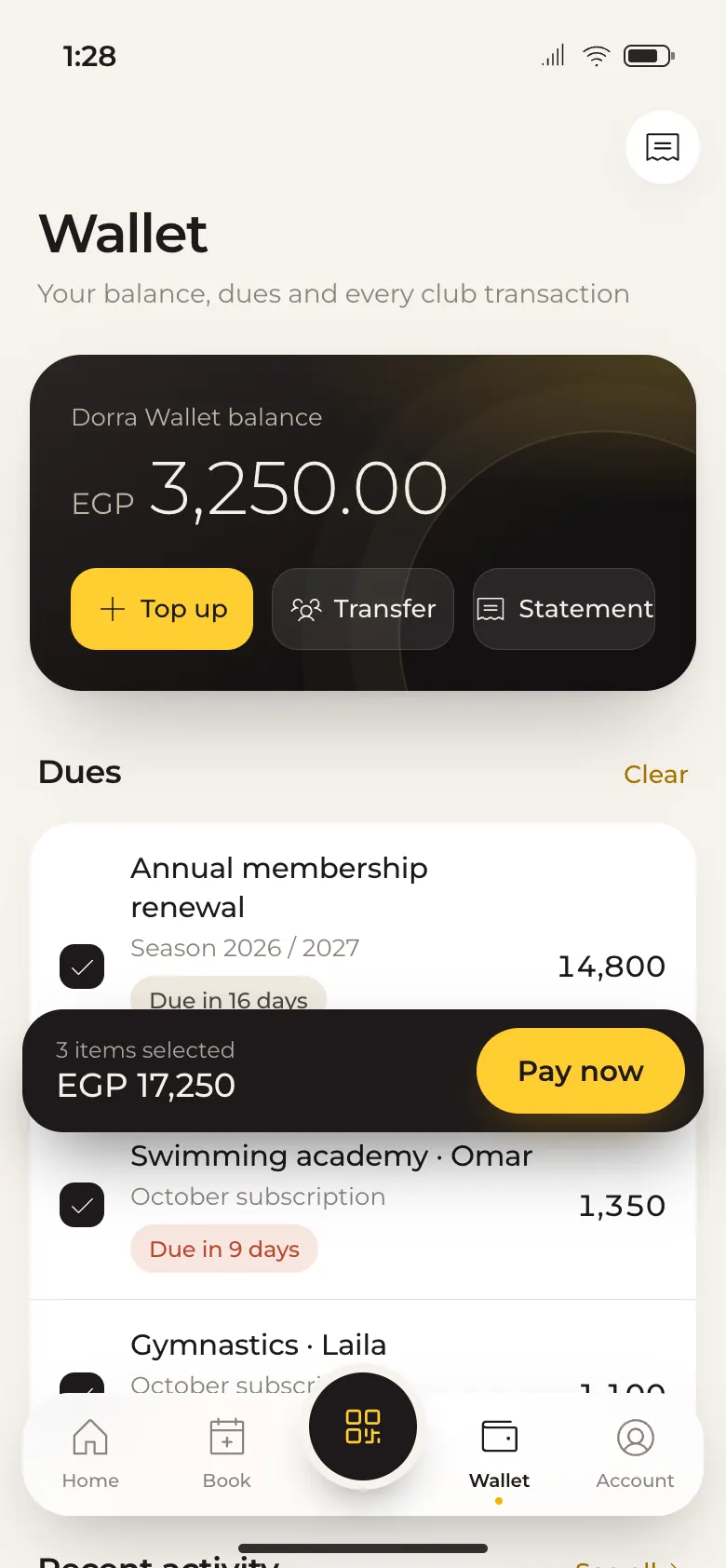Top up the Dorra Wallet balance

[x=162, y=609]
